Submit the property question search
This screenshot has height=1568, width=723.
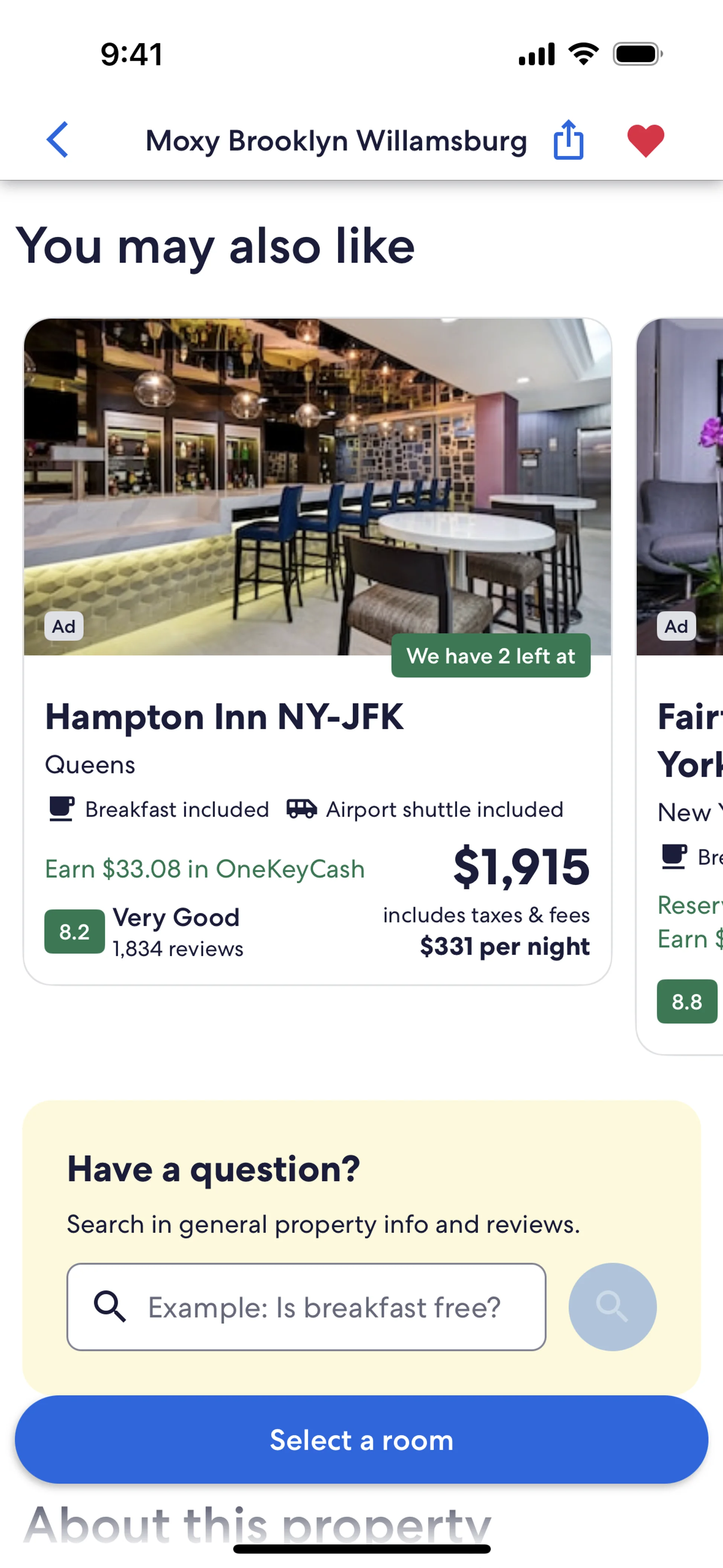coord(612,1307)
